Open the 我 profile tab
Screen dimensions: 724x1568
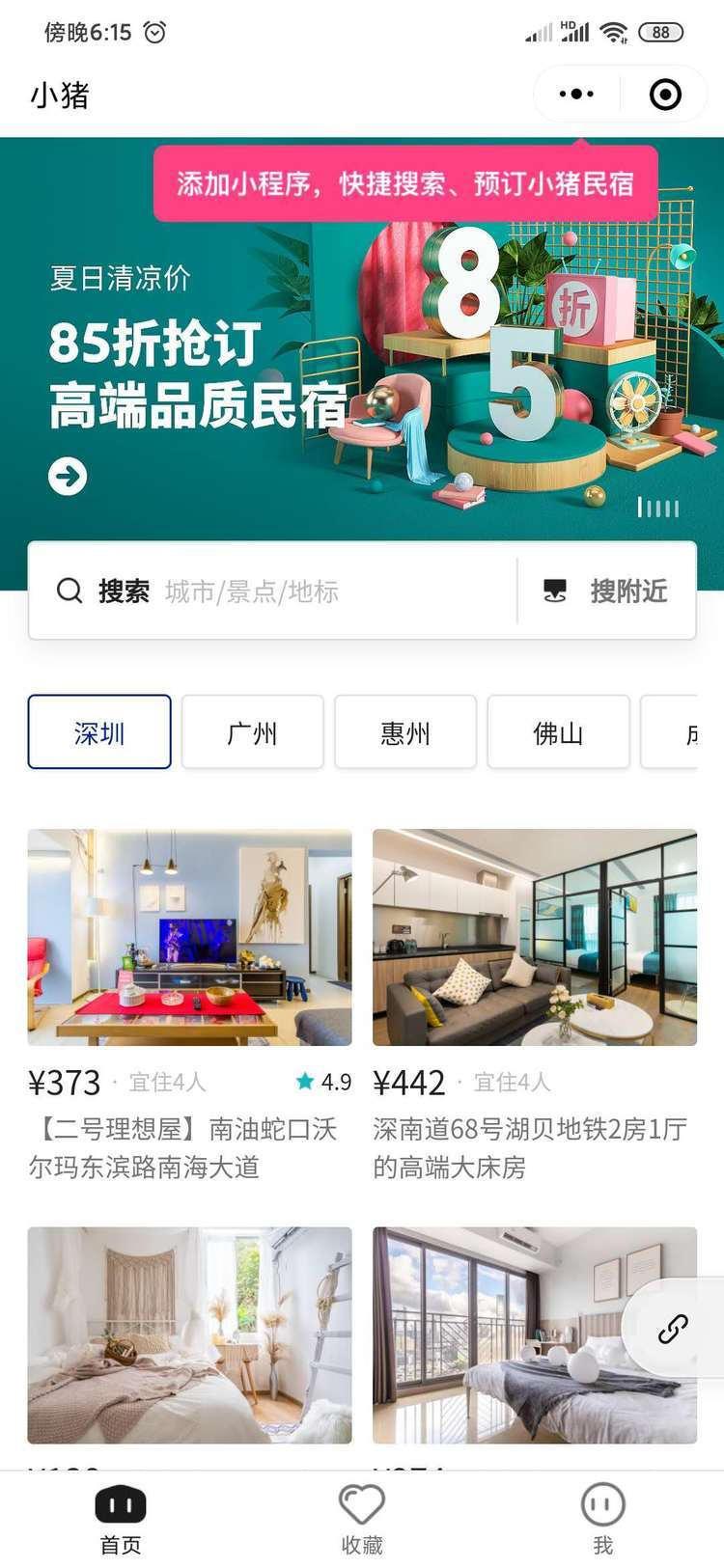pyautogui.click(x=603, y=1519)
